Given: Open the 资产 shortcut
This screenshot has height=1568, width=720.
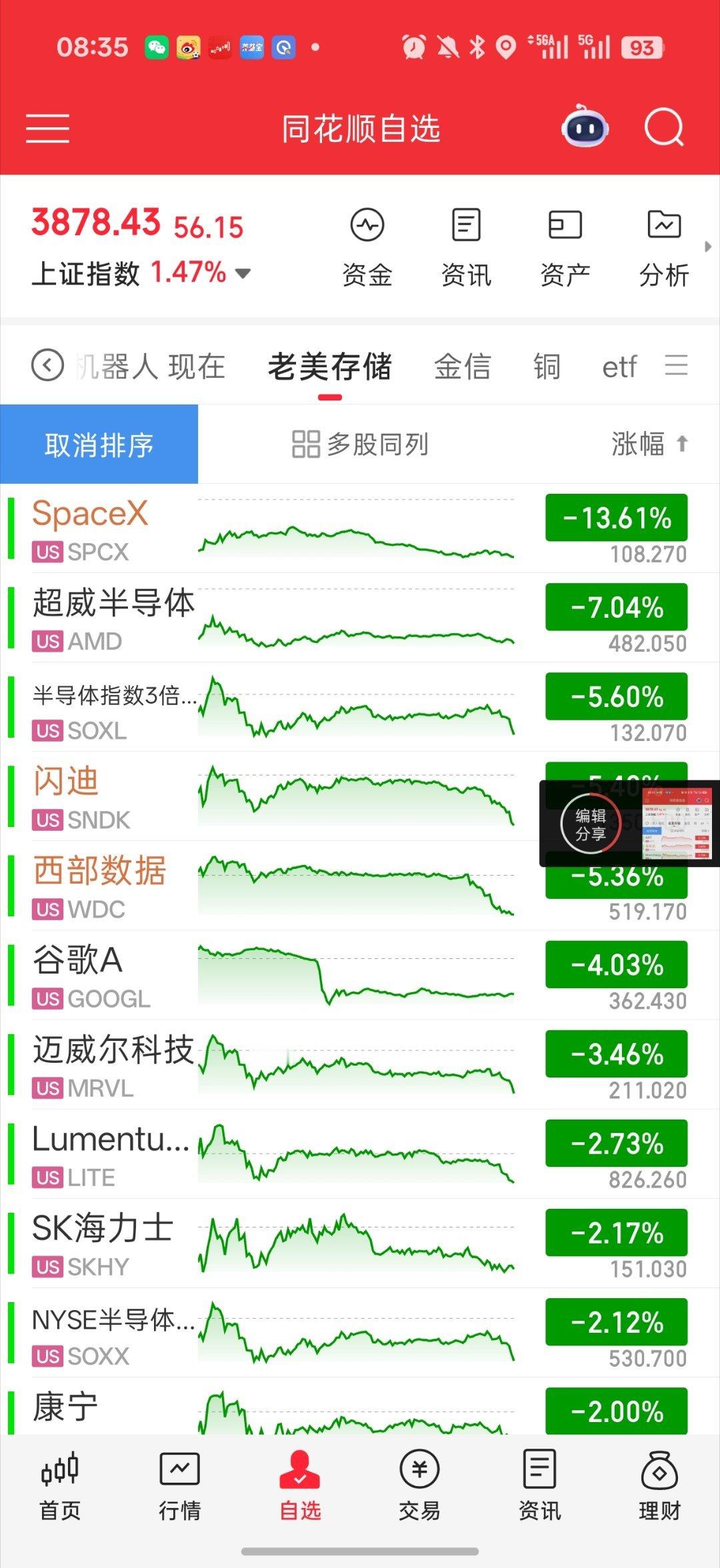Looking at the screenshot, I should [565, 248].
